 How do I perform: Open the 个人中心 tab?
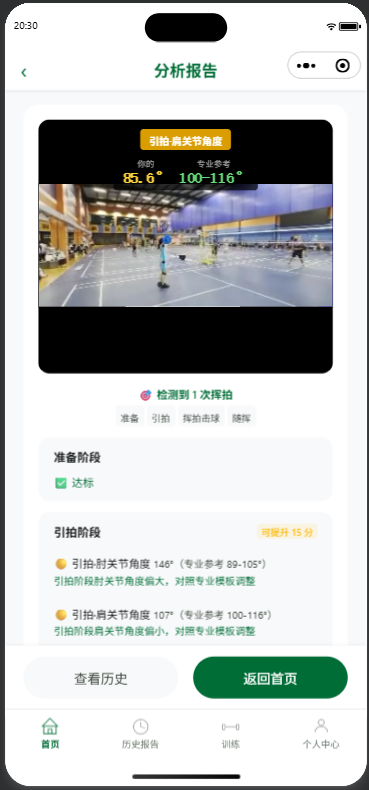(321, 734)
